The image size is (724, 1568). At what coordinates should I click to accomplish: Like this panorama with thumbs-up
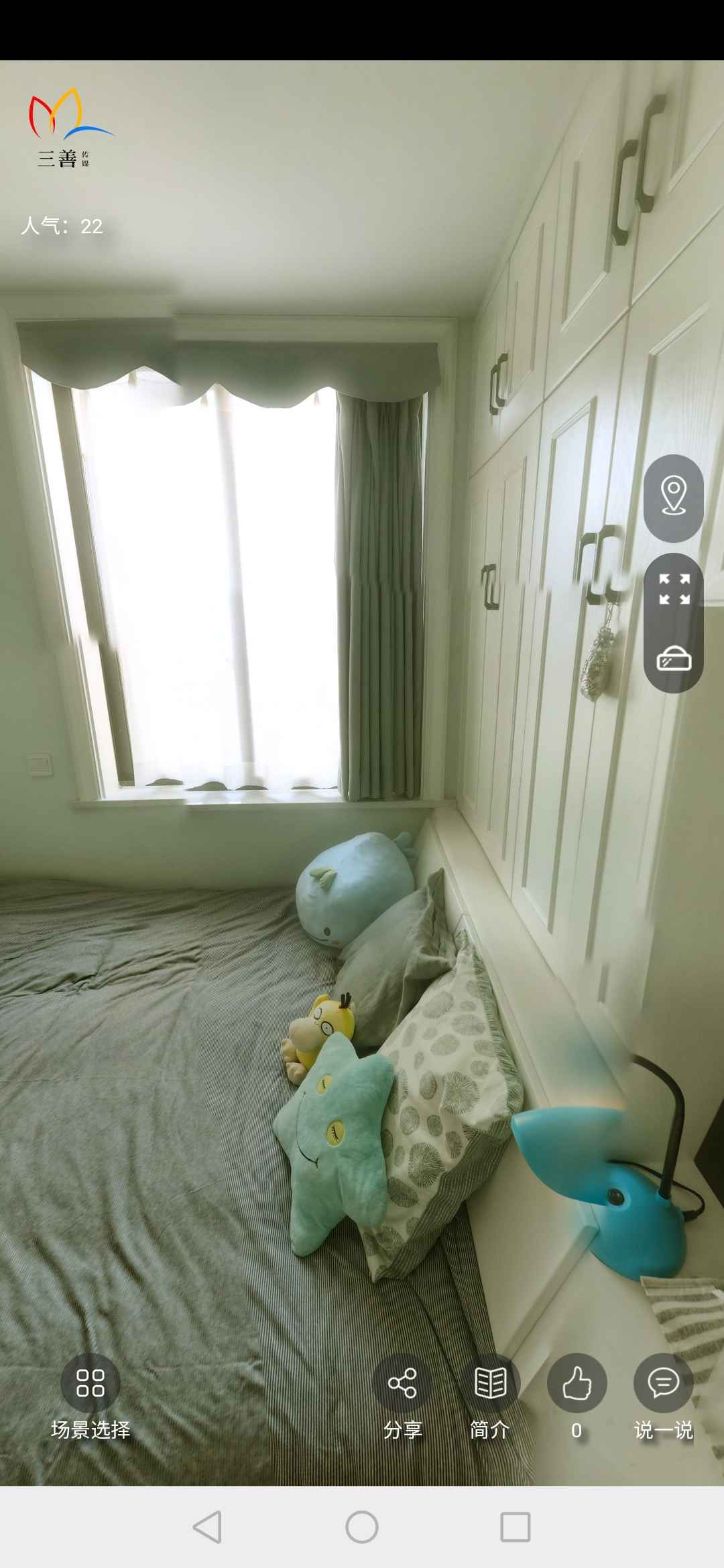tap(577, 1383)
